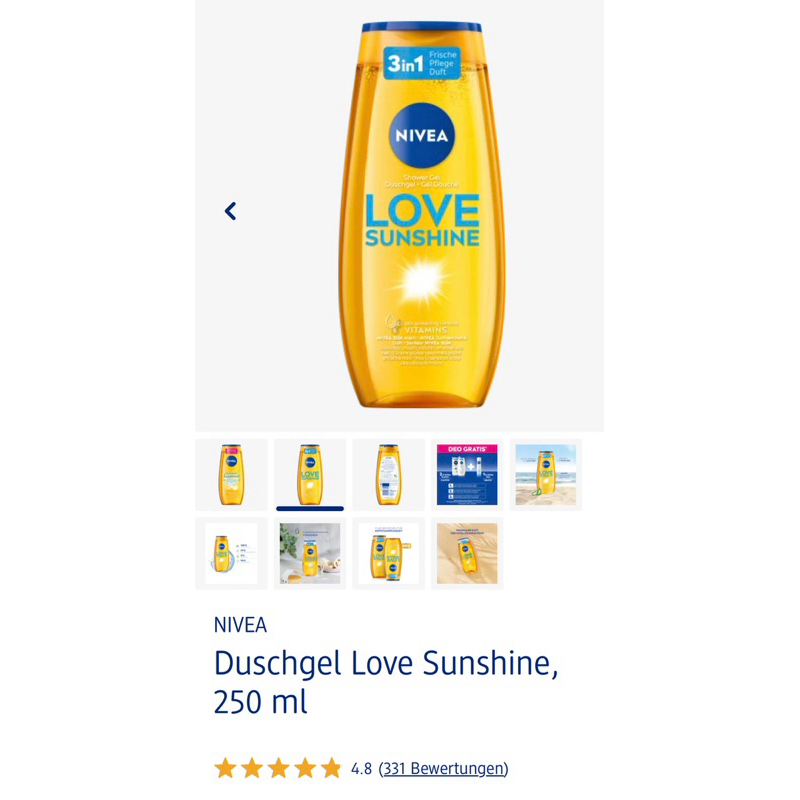Open the 331 Bewertungen reviews link
The height and width of the screenshot is (800, 800).
[443, 768]
